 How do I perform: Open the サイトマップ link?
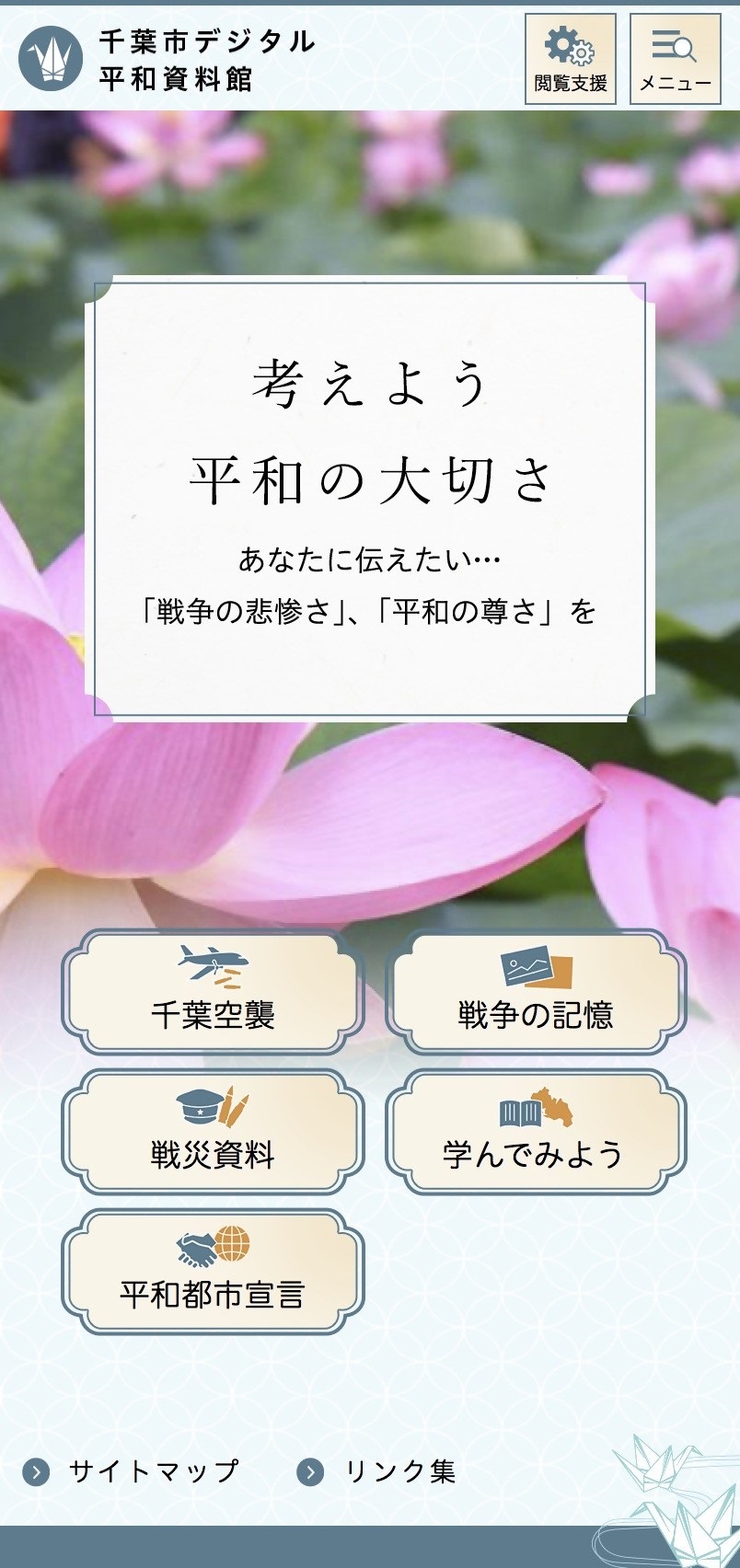tap(131, 1471)
